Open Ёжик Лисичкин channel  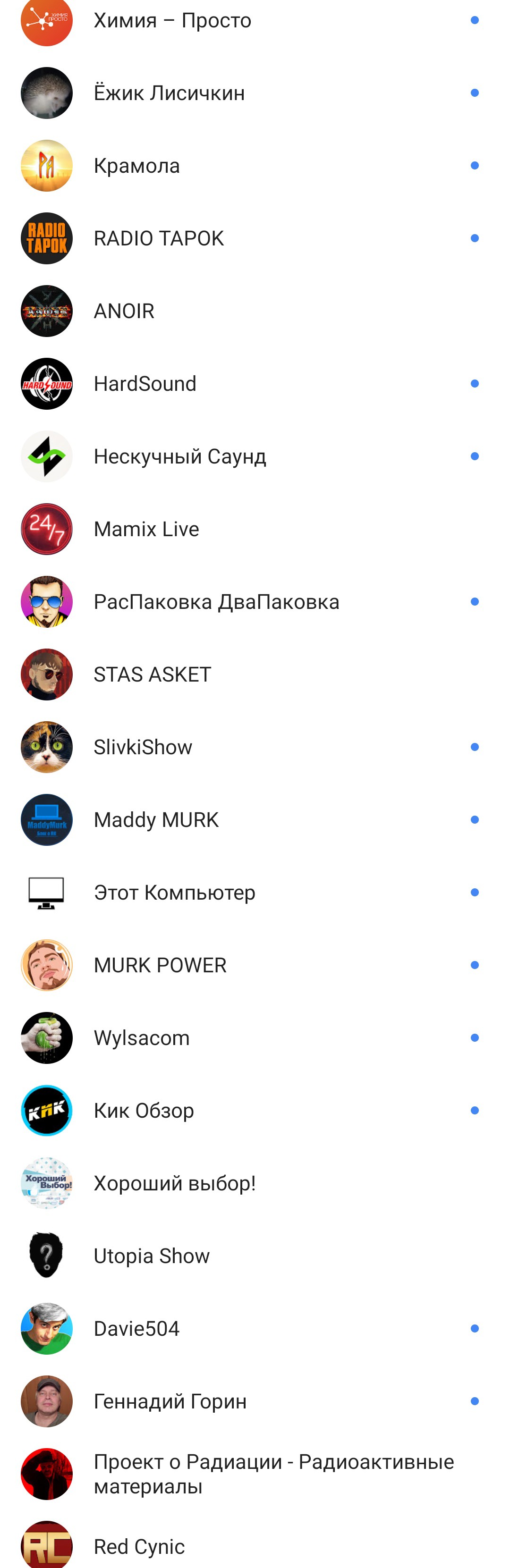pos(255,93)
